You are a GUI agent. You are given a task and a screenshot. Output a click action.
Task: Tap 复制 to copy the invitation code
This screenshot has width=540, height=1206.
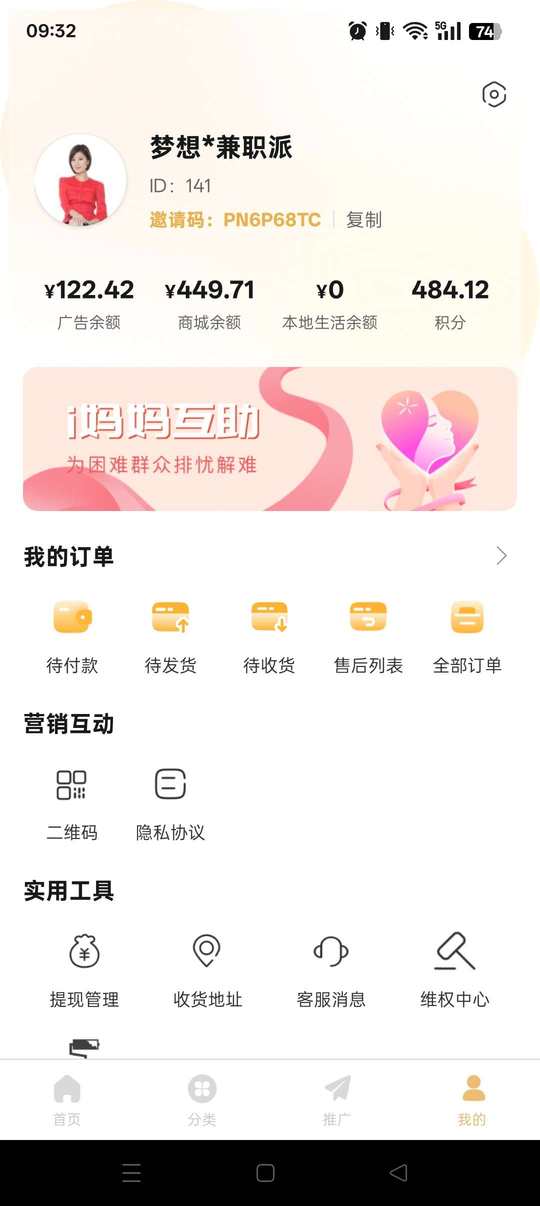point(364,220)
